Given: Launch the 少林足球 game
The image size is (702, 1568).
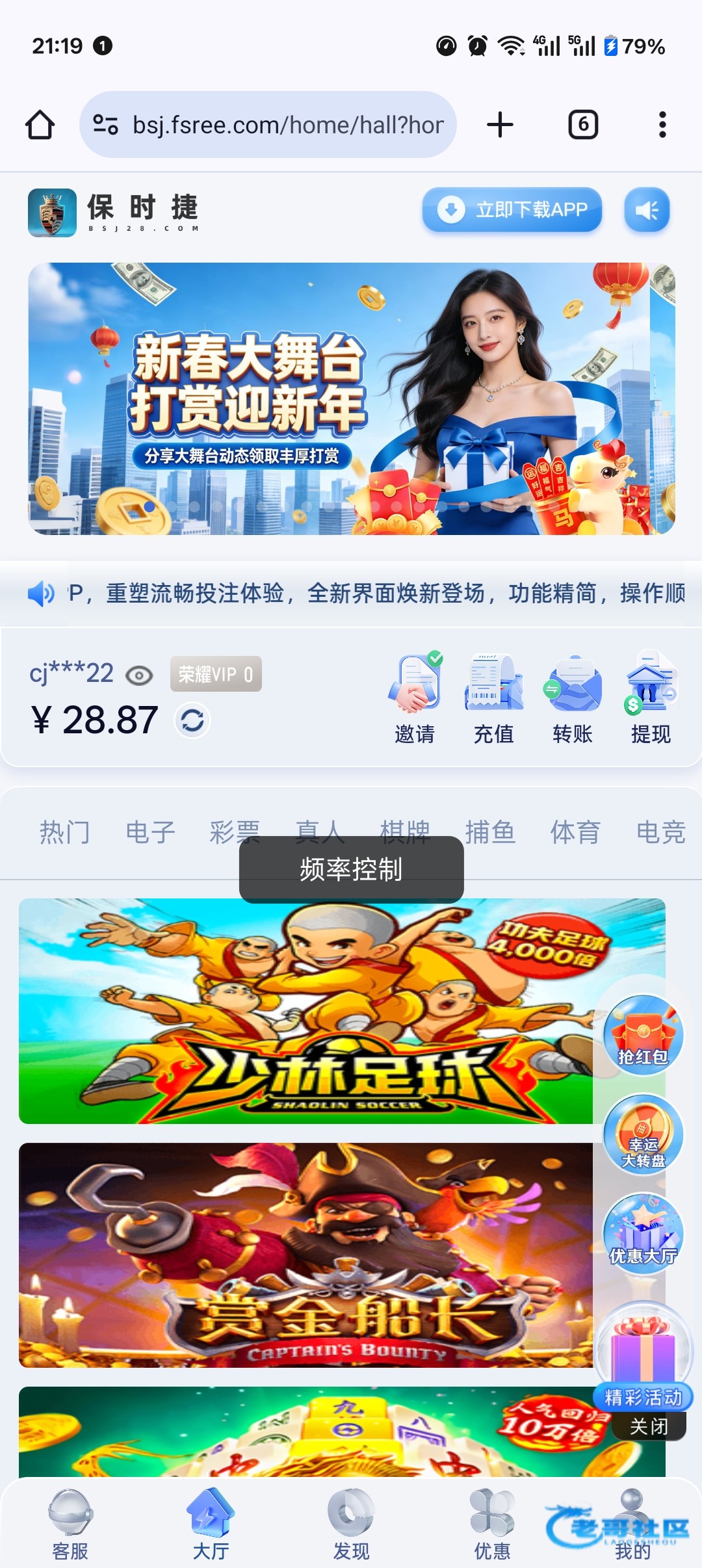Looking at the screenshot, I should pyautogui.click(x=305, y=1011).
